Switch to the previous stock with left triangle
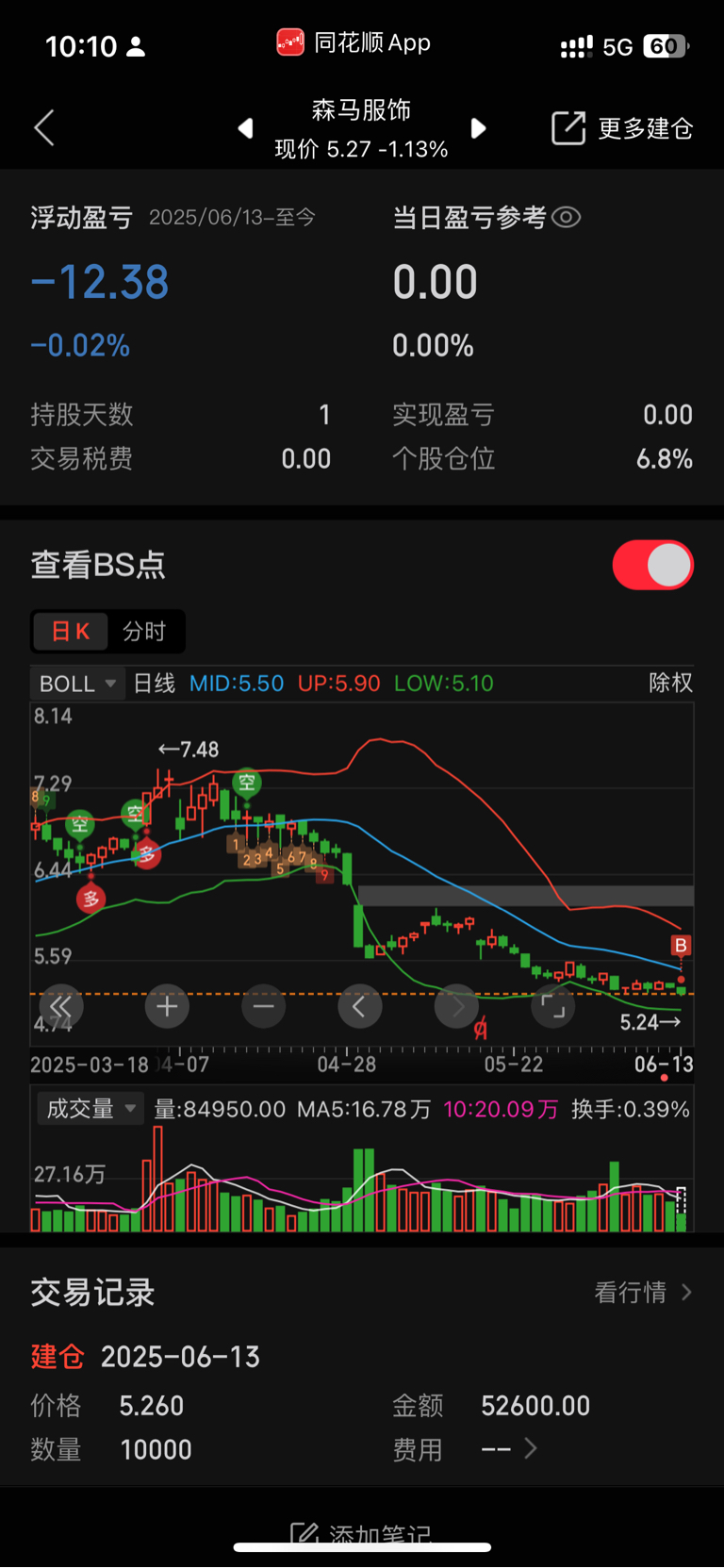Viewport: 724px width, 1568px height. [245, 128]
